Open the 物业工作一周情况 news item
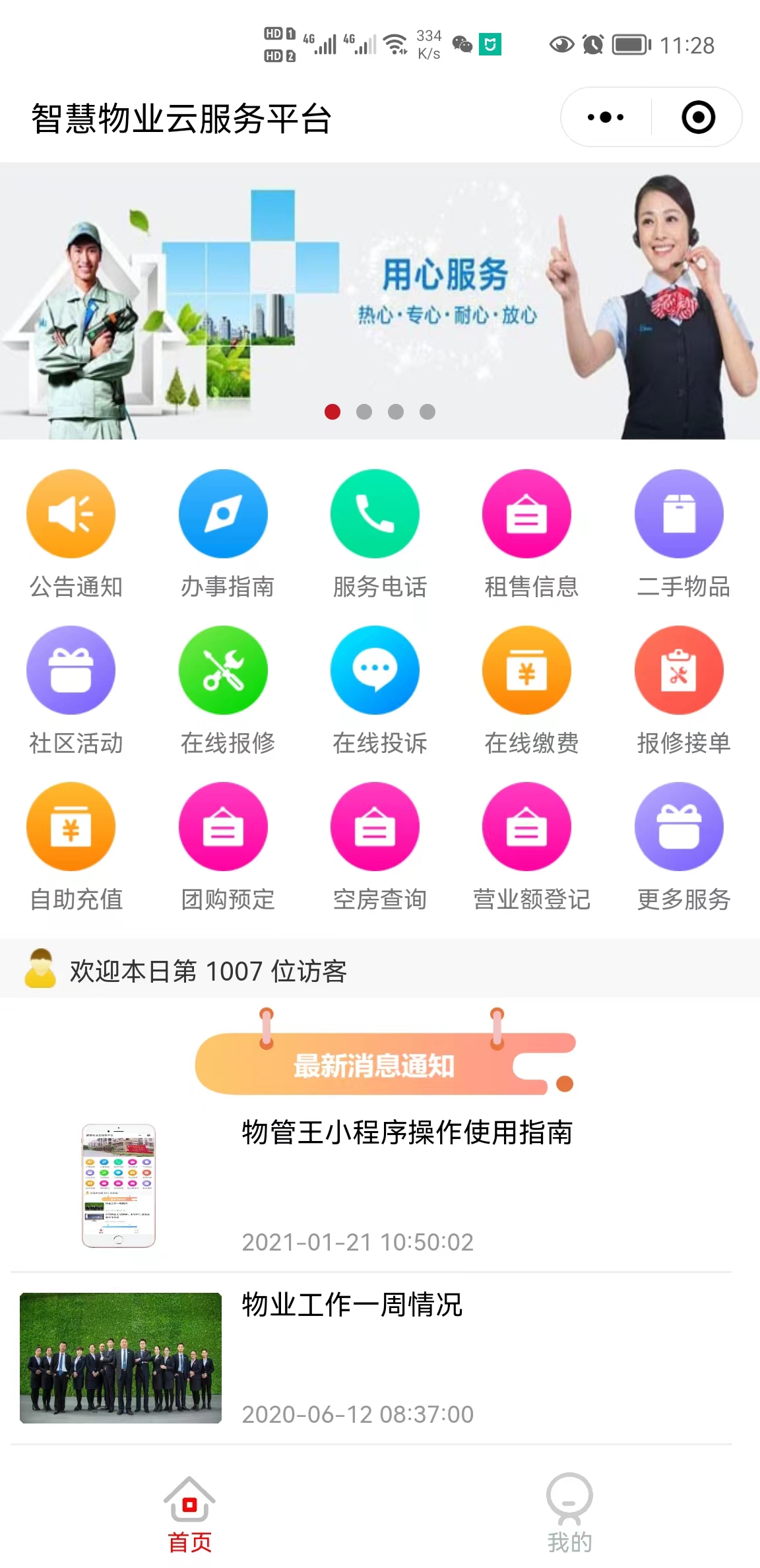 pyautogui.click(x=352, y=1304)
